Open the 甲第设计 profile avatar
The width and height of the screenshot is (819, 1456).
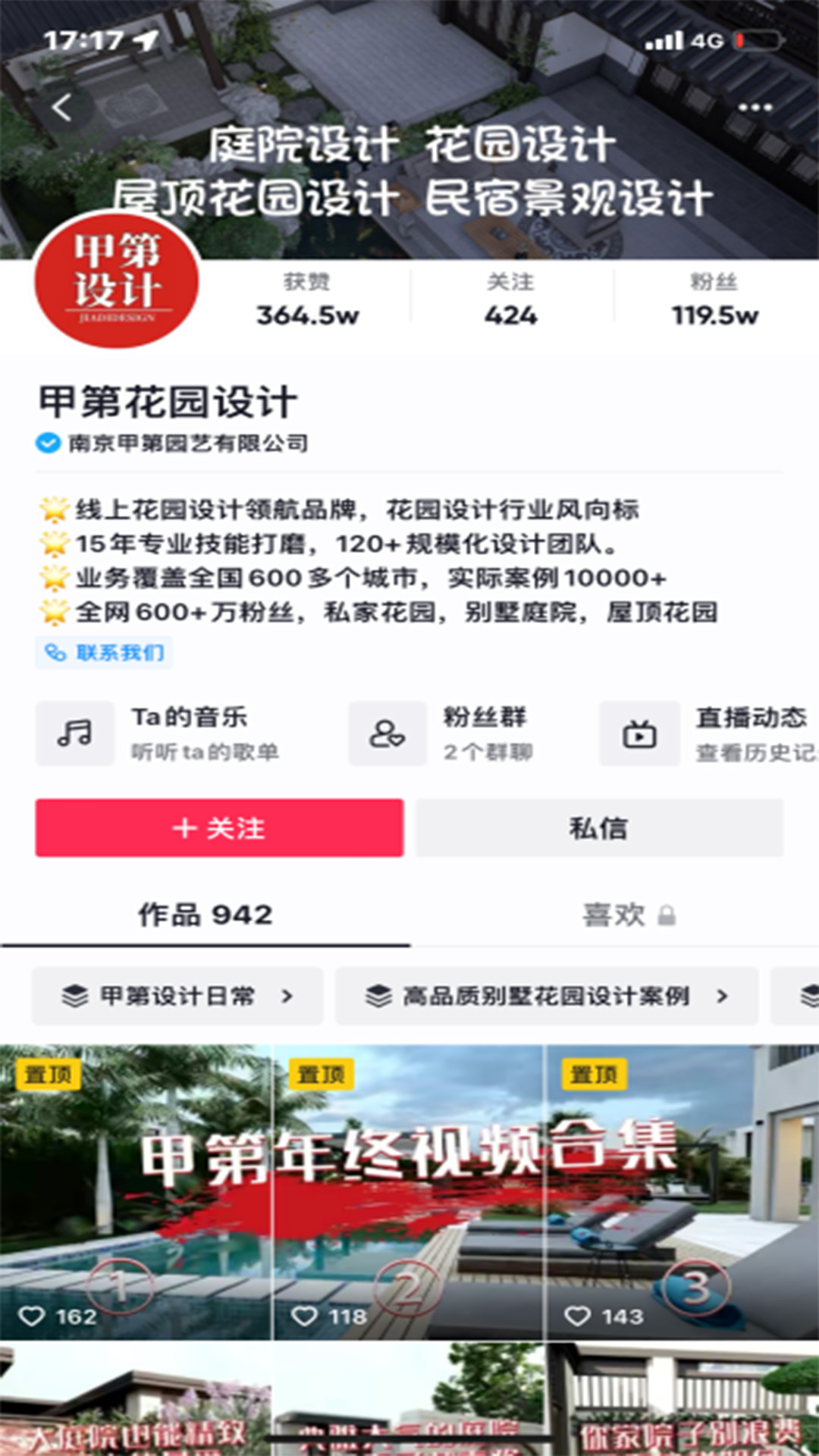pos(117,281)
